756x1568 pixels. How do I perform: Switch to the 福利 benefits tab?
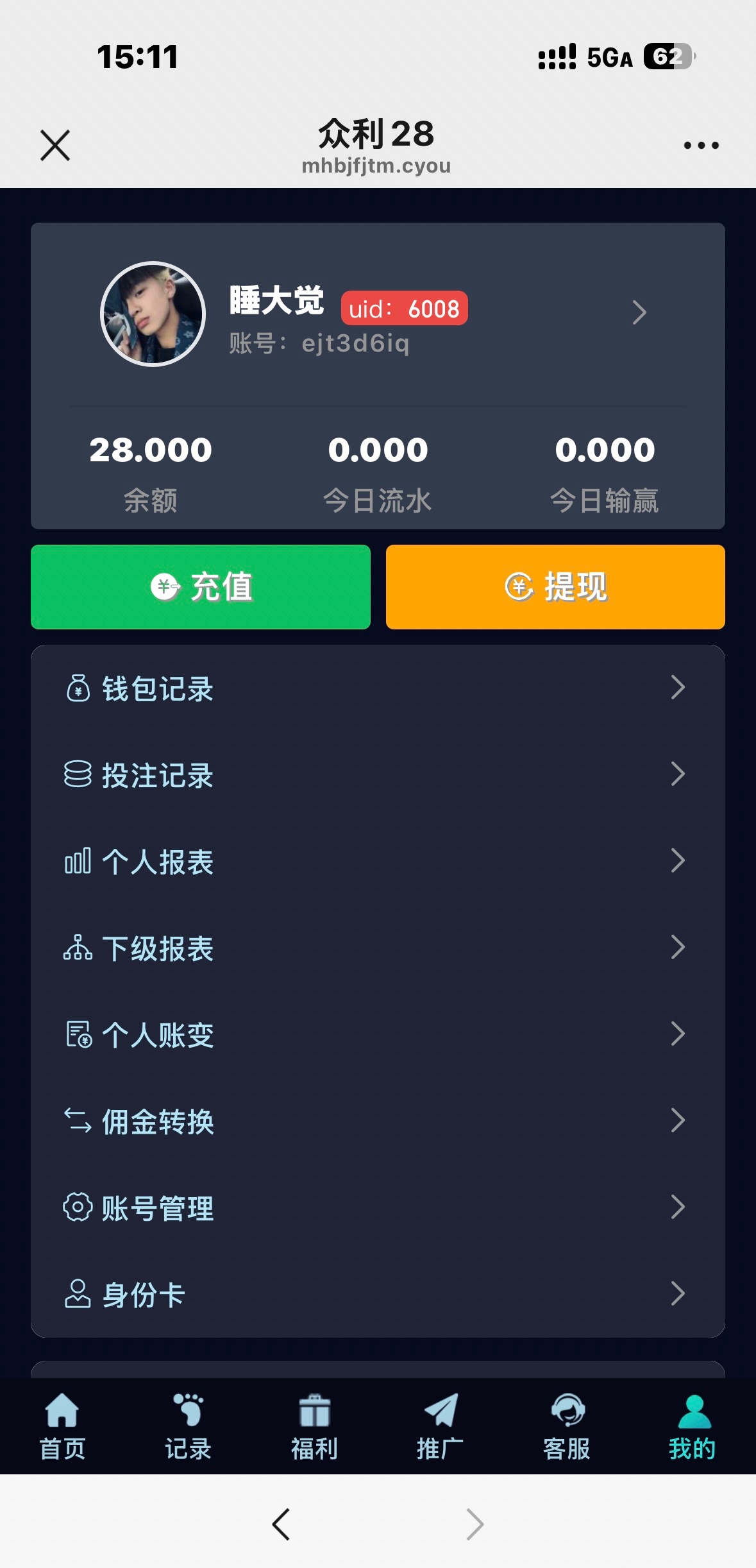coord(314,1426)
